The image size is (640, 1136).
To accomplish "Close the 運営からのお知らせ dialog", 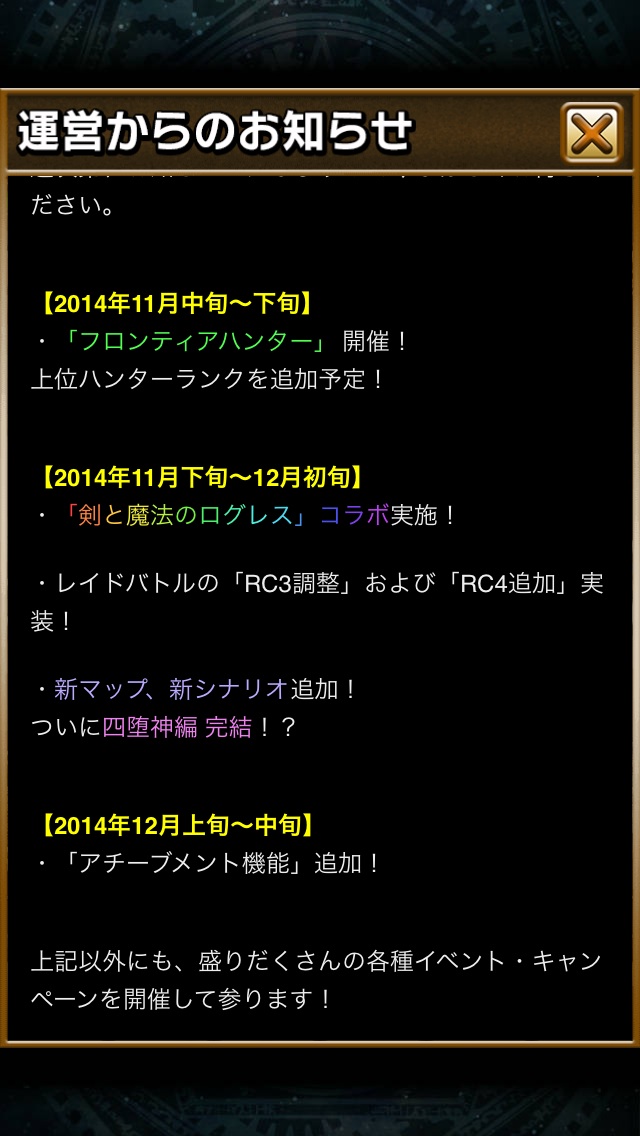I will tap(591, 133).
